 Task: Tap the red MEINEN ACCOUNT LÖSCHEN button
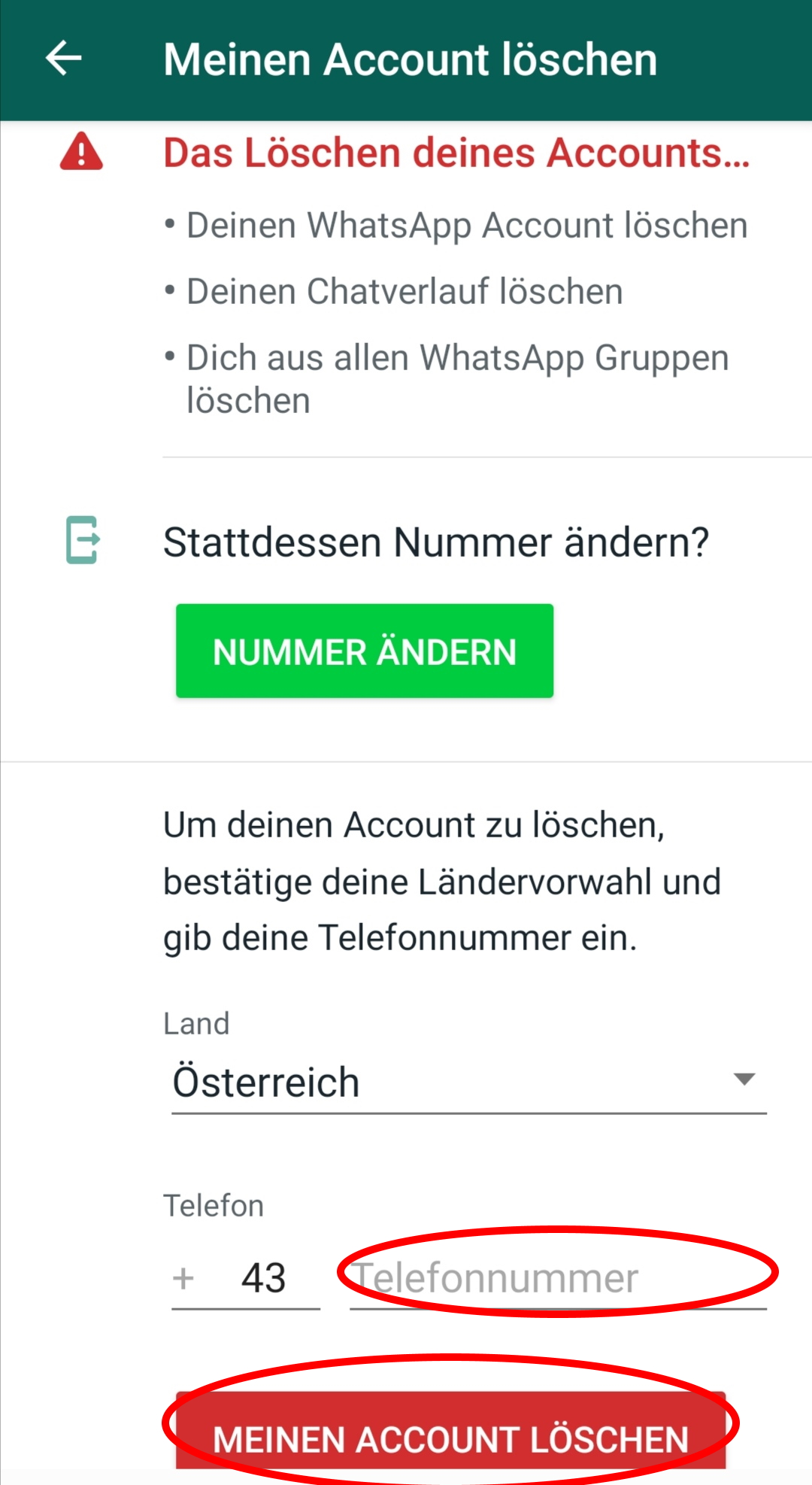[x=451, y=1430]
